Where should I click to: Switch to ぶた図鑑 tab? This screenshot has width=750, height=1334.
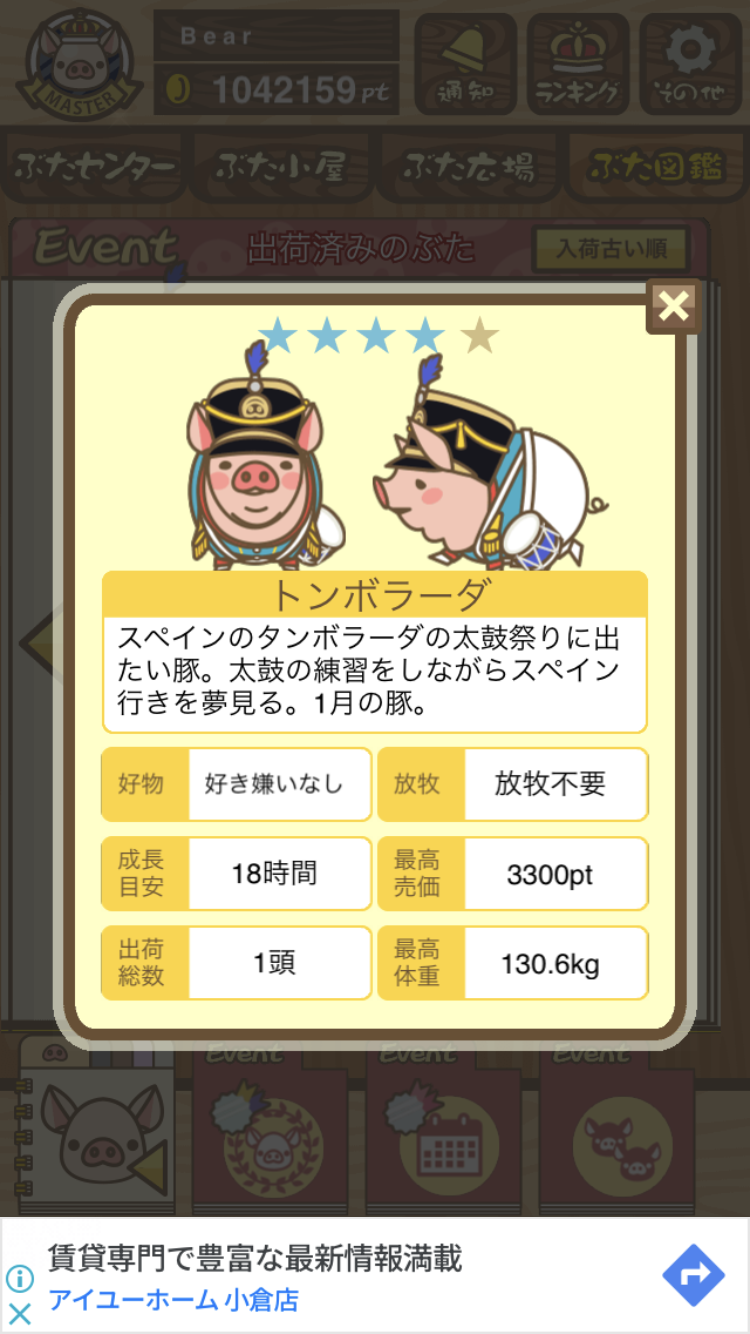click(x=656, y=167)
